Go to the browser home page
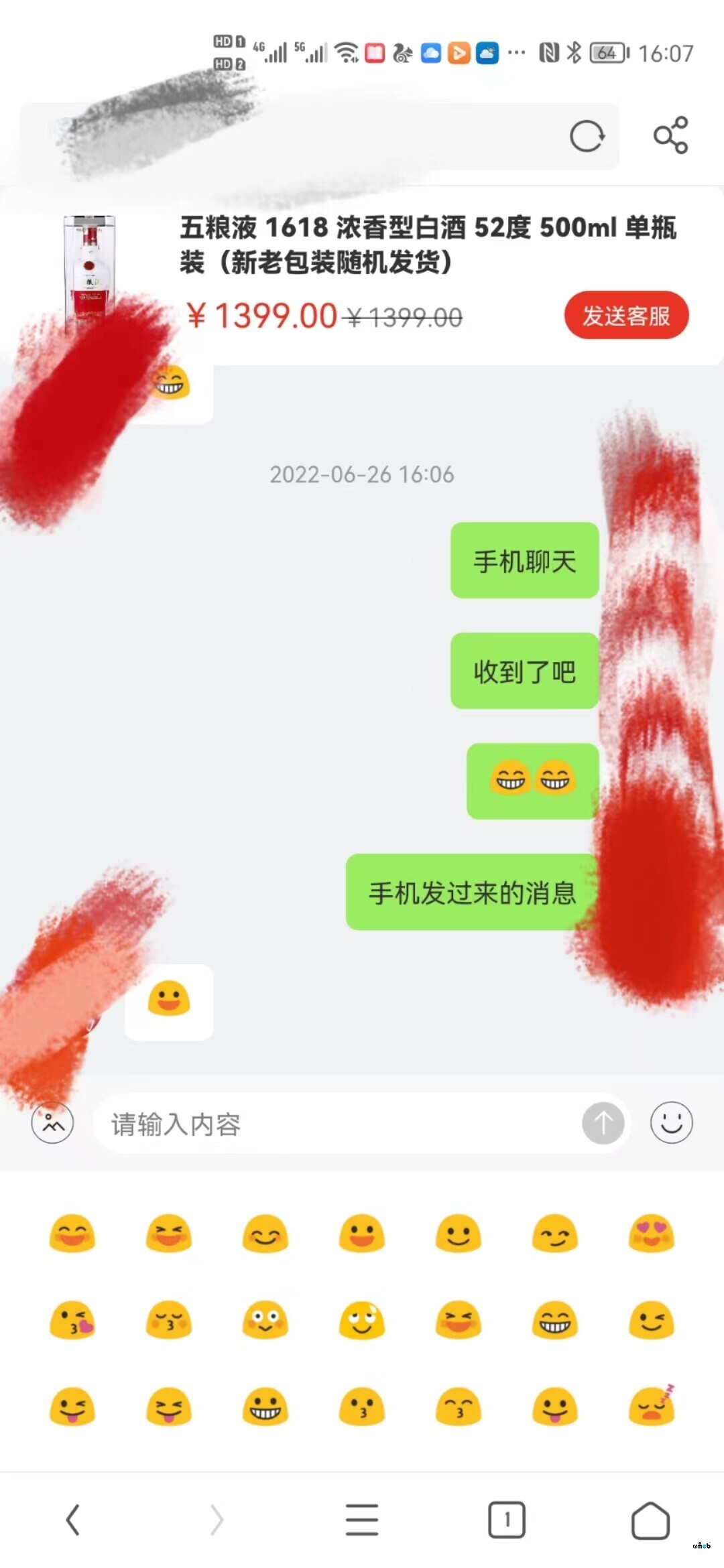The width and height of the screenshot is (724, 1568). [x=650, y=1520]
